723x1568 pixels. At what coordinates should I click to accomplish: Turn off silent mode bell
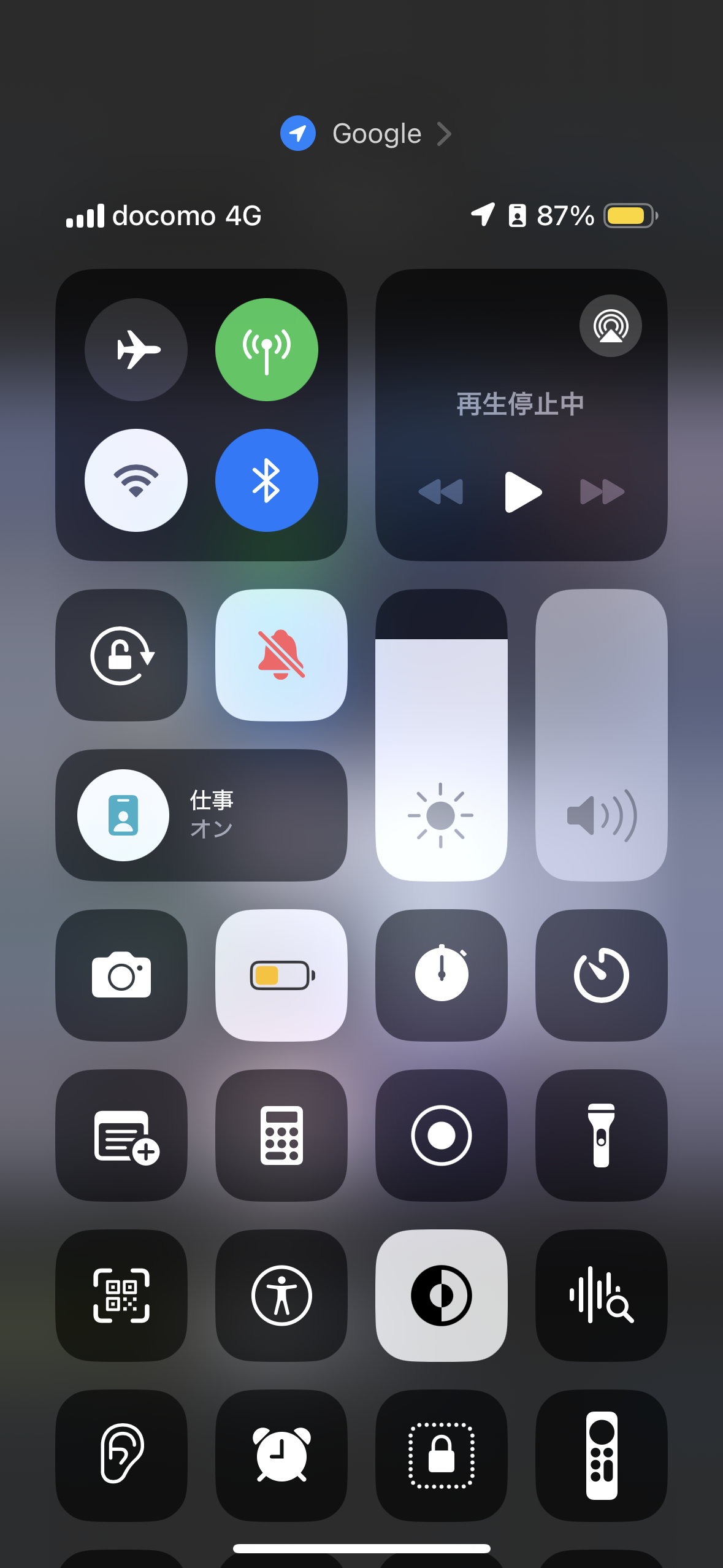[281, 655]
